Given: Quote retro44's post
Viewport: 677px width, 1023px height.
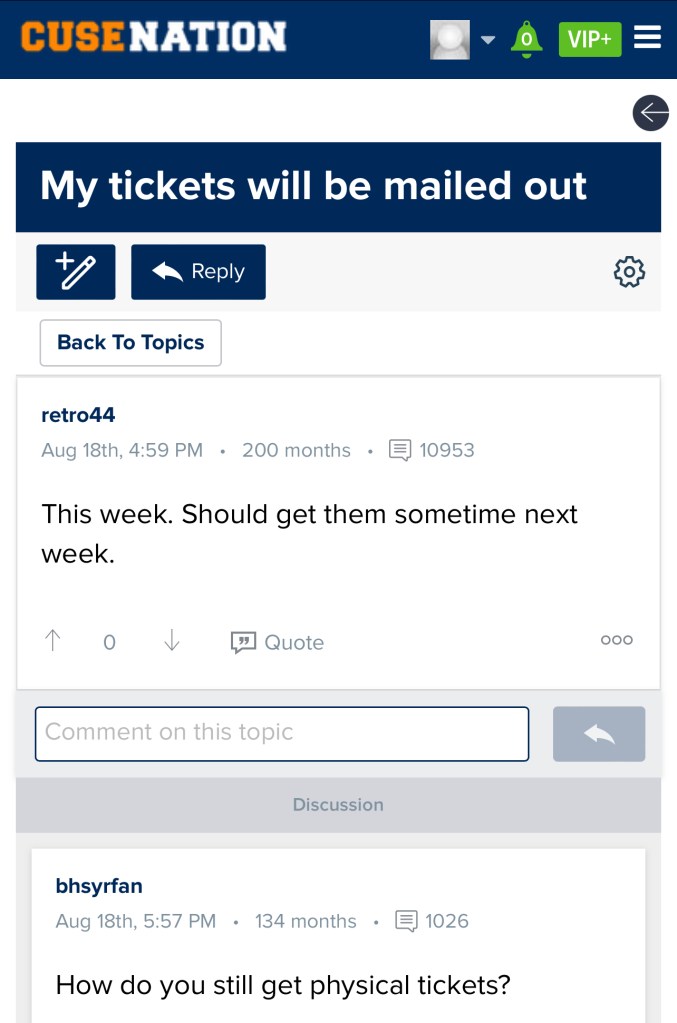Looking at the screenshot, I should pos(278,642).
